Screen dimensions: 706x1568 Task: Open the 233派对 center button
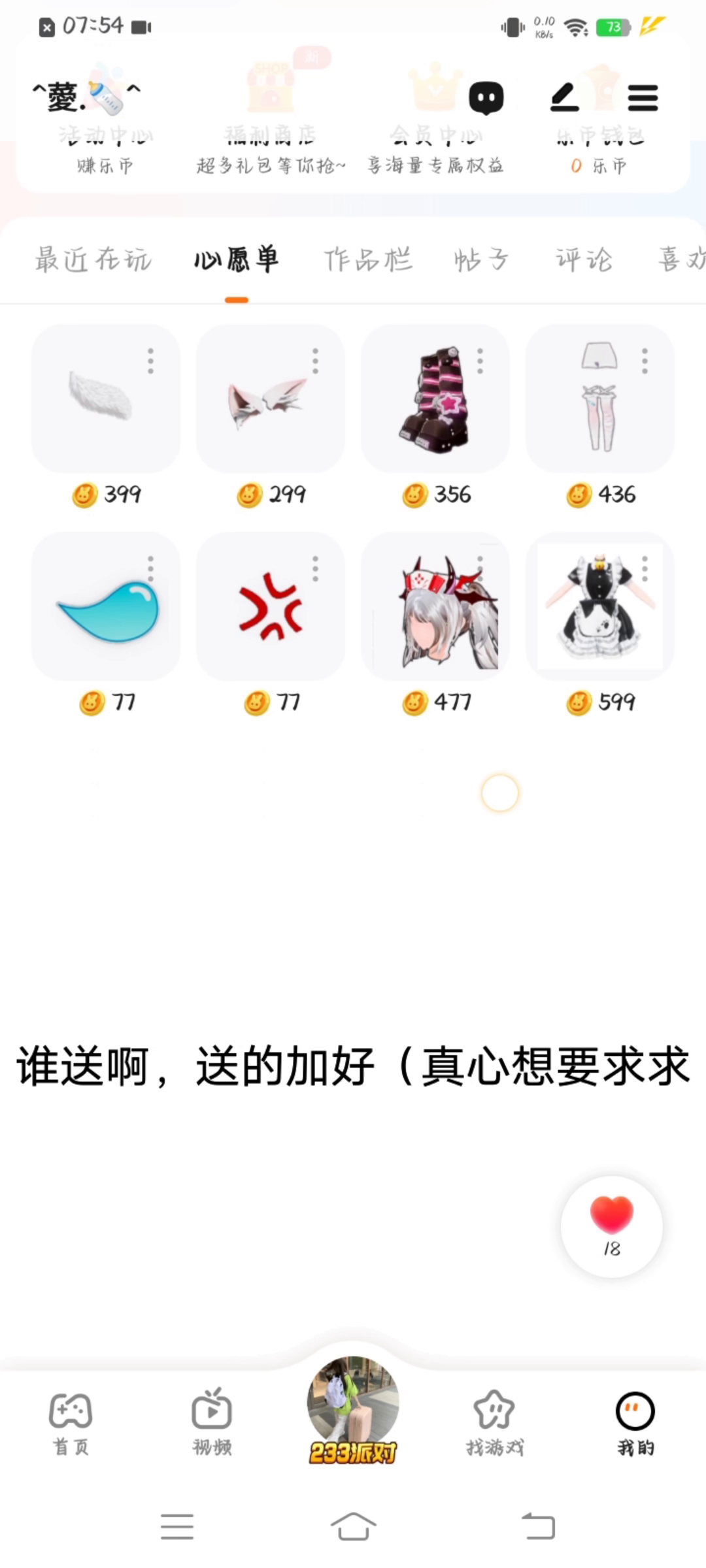tap(353, 1411)
